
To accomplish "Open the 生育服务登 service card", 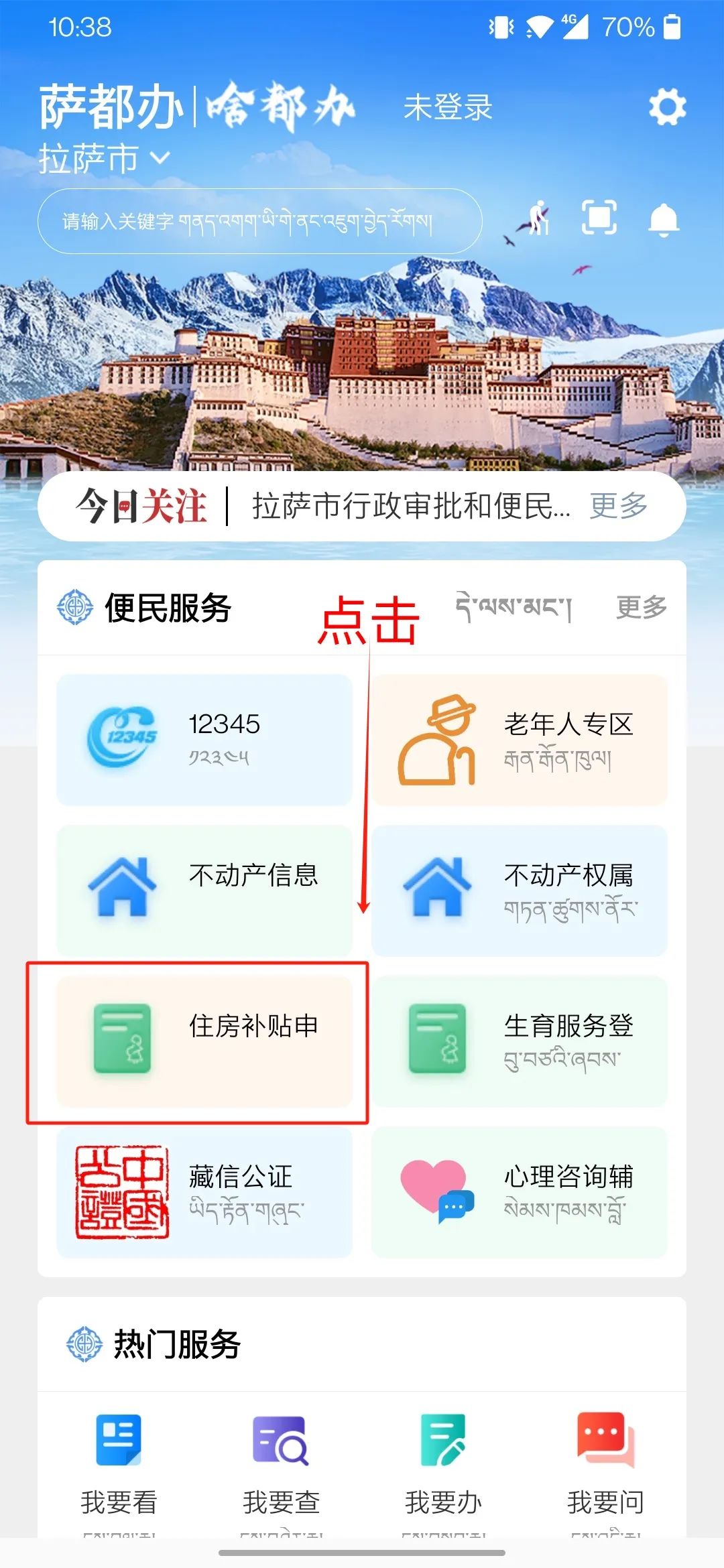I will [x=520, y=1041].
